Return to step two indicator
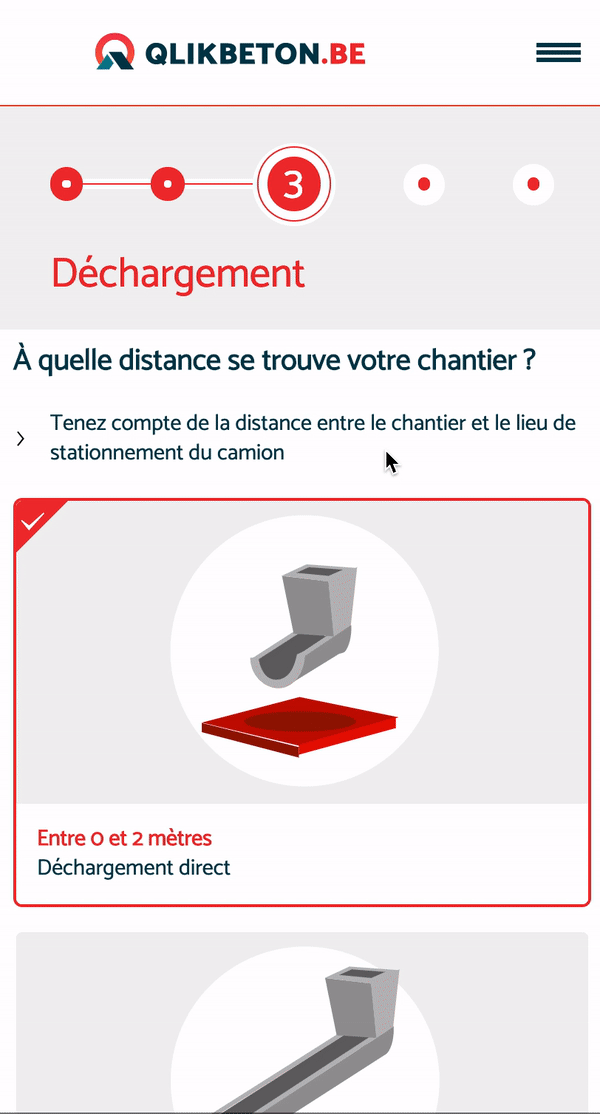Screen dimensions: 600x1114 (x=168, y=185)
